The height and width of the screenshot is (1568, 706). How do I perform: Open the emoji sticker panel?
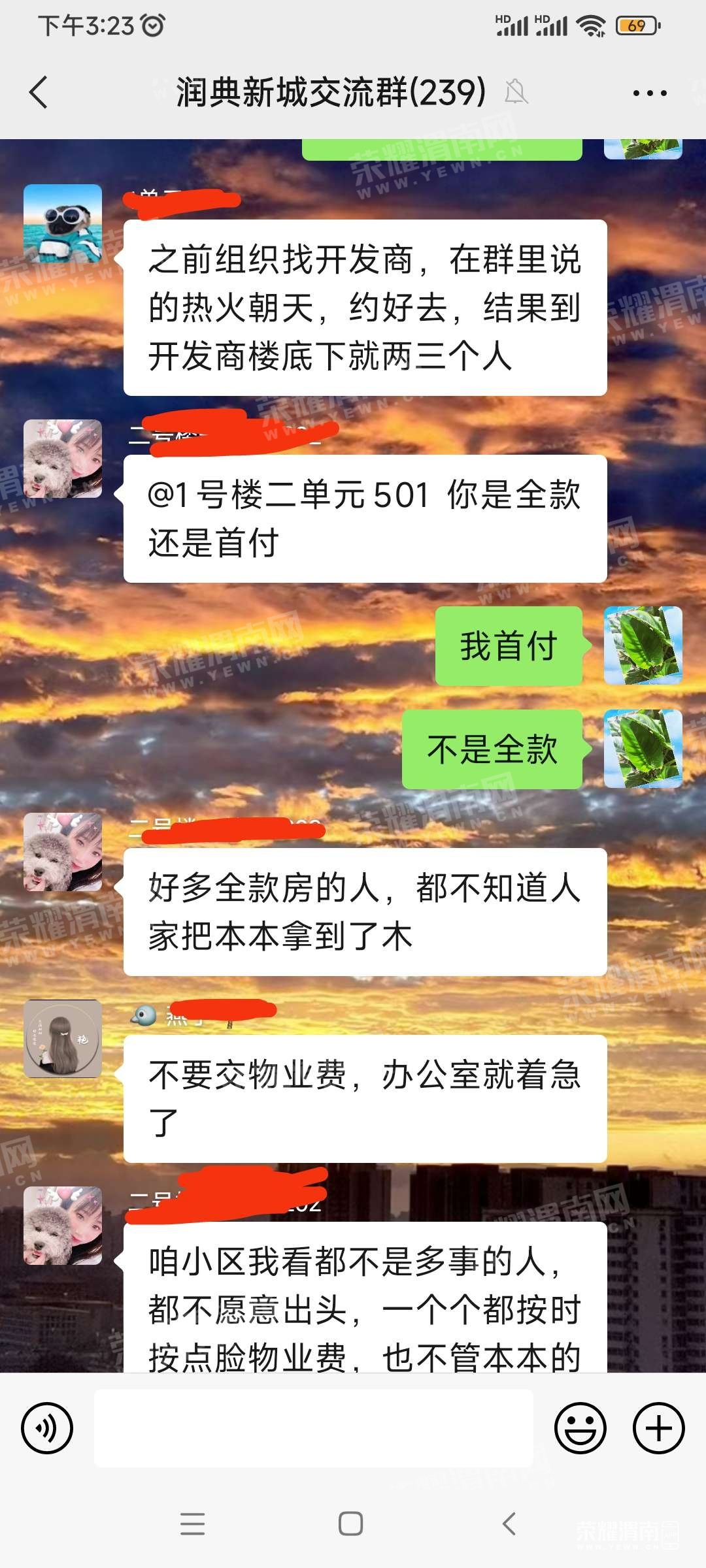coord(580,1428)
